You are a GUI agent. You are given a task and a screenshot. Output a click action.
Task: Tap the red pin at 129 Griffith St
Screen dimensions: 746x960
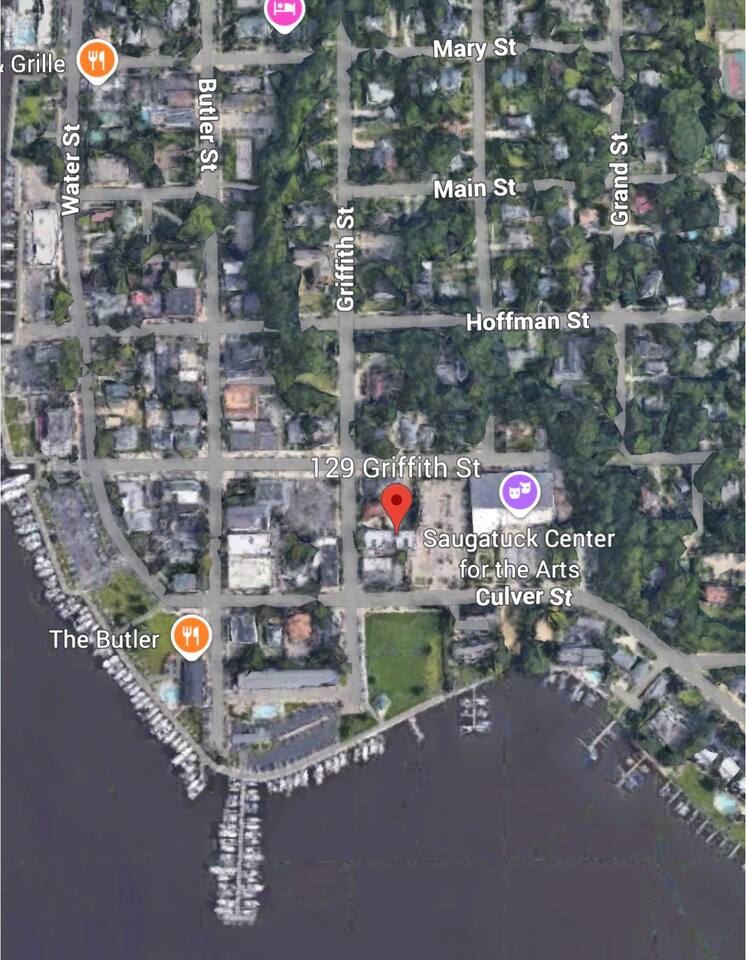398,502
